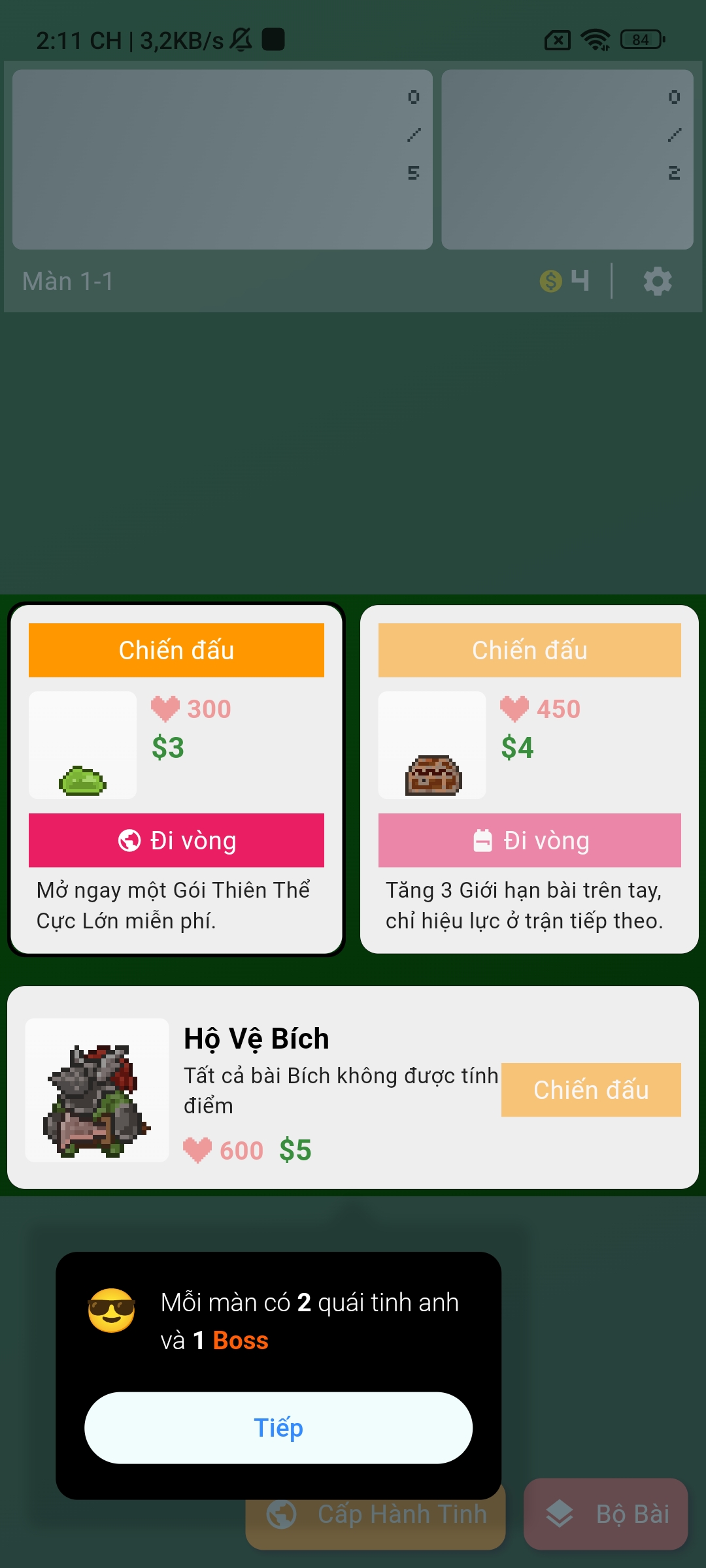706x1568 pixels.
Task: Choose Đi vòng for free Gói Thiên Thể
Action: point(176,840)
